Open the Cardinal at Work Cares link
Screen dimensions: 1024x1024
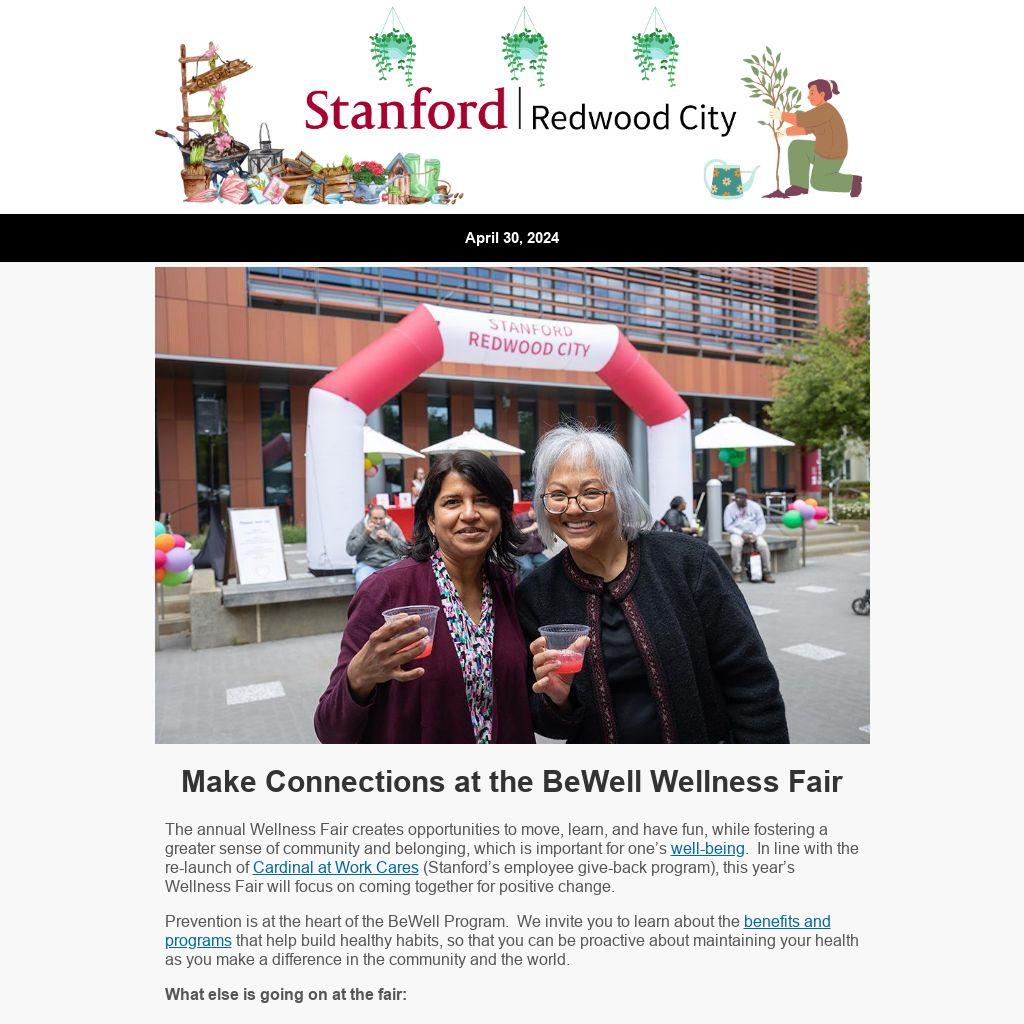coord(335,868)
